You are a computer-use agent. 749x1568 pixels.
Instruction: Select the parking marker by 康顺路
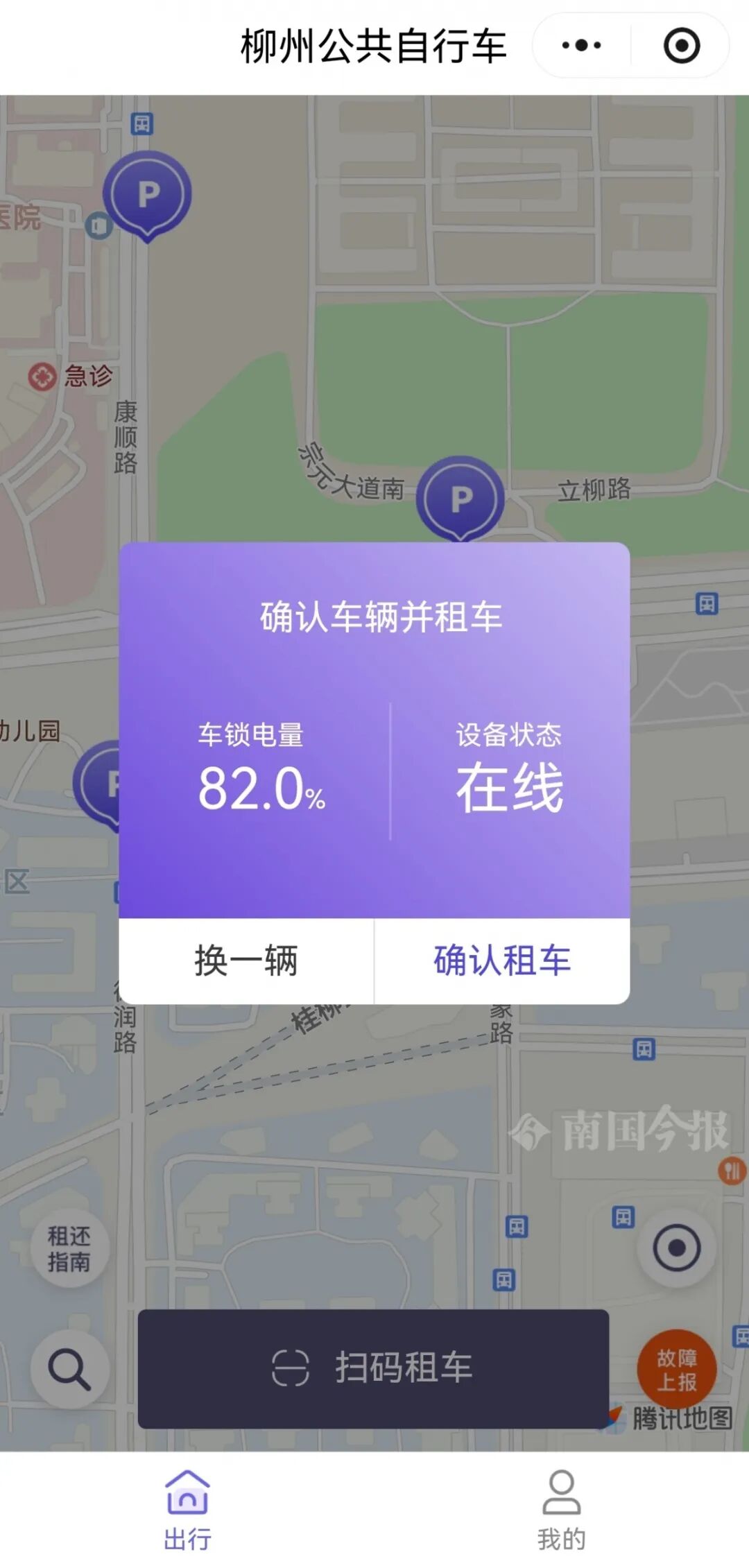click(x=148, y=194)
